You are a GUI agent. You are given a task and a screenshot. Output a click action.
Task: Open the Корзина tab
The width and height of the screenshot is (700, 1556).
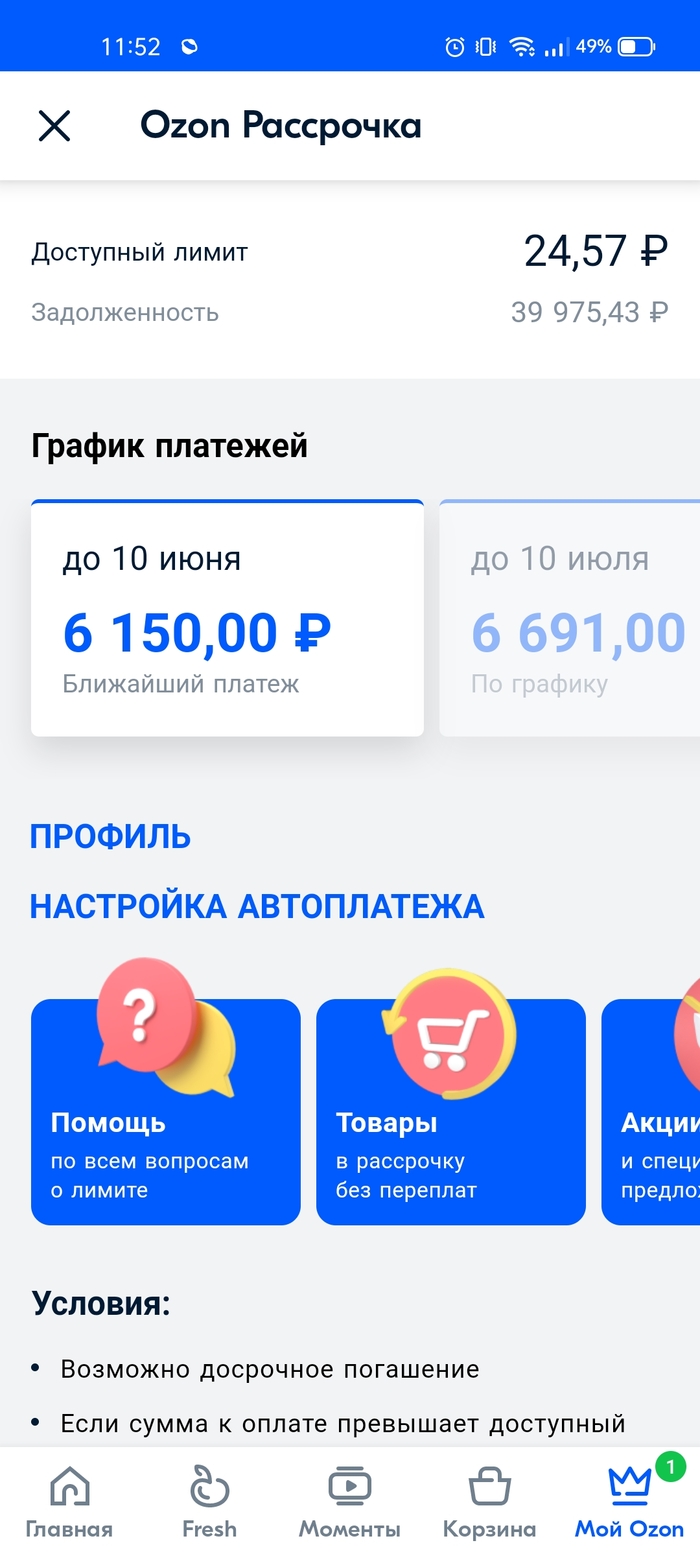click(x=490, y=1502)
